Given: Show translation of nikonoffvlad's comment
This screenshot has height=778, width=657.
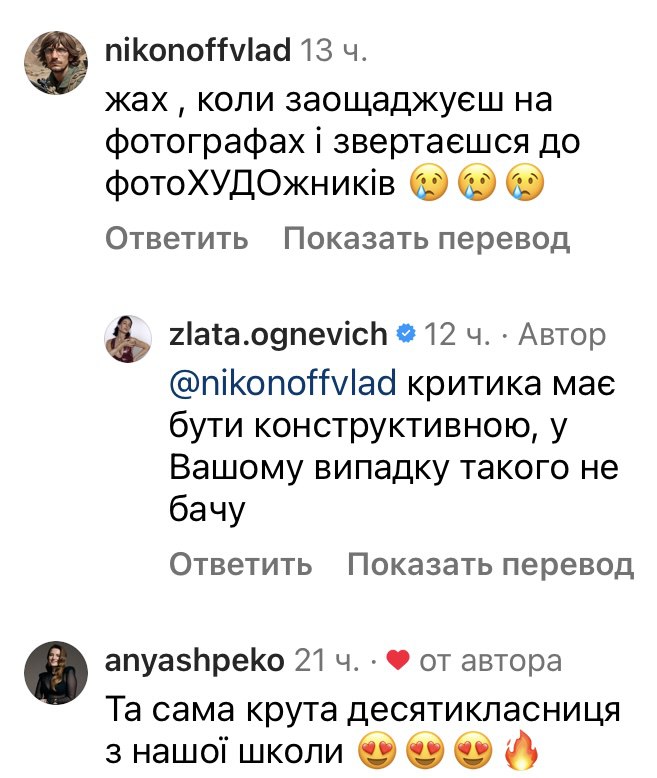Looking at the screenshot, I should 426,240.
